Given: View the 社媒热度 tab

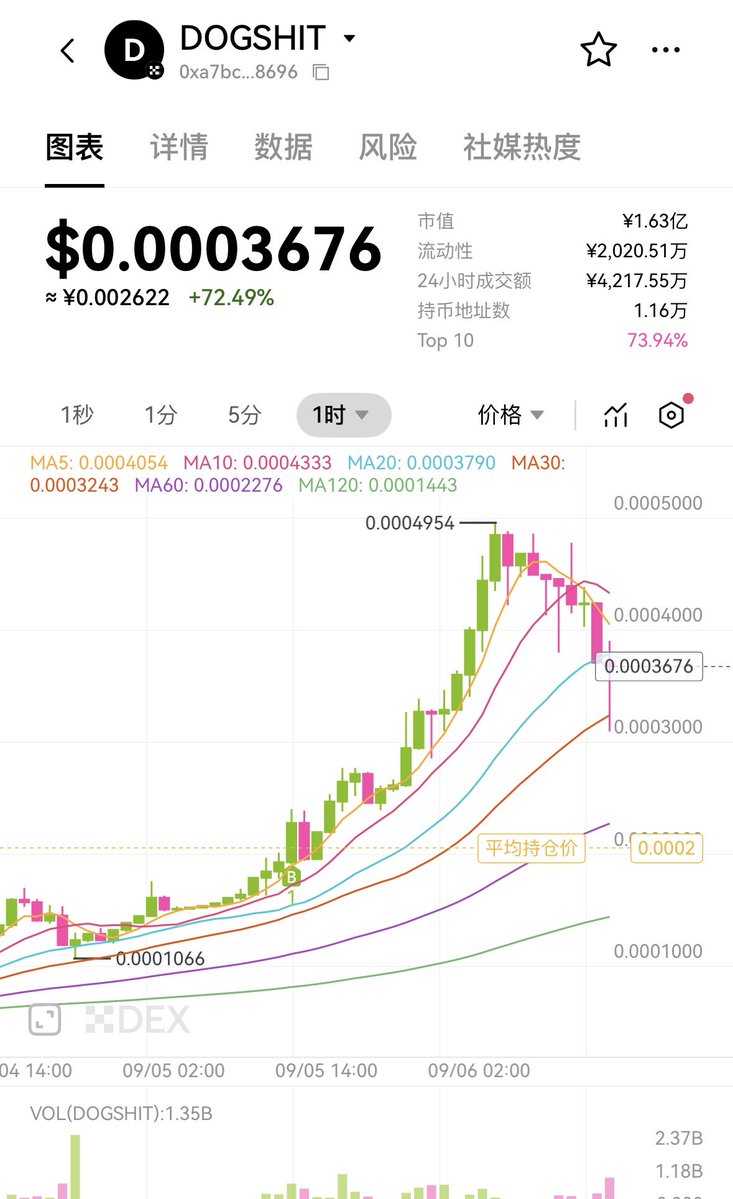Looking at the screenshot, I should coord(521,147).
